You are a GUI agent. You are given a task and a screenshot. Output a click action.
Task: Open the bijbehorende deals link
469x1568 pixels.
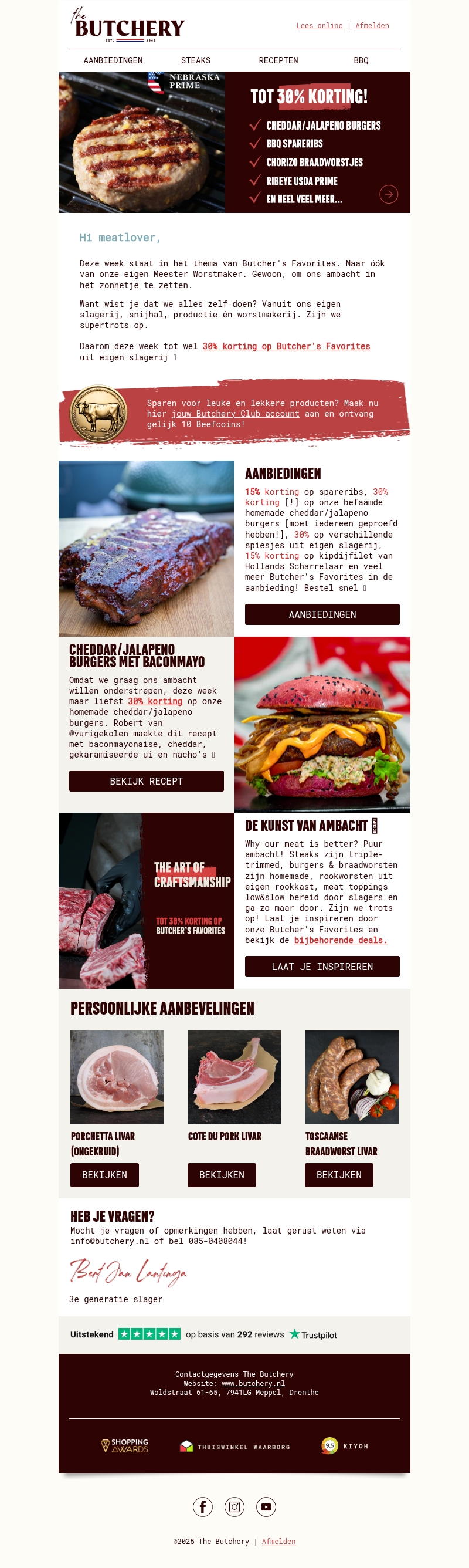coord(340,940)
